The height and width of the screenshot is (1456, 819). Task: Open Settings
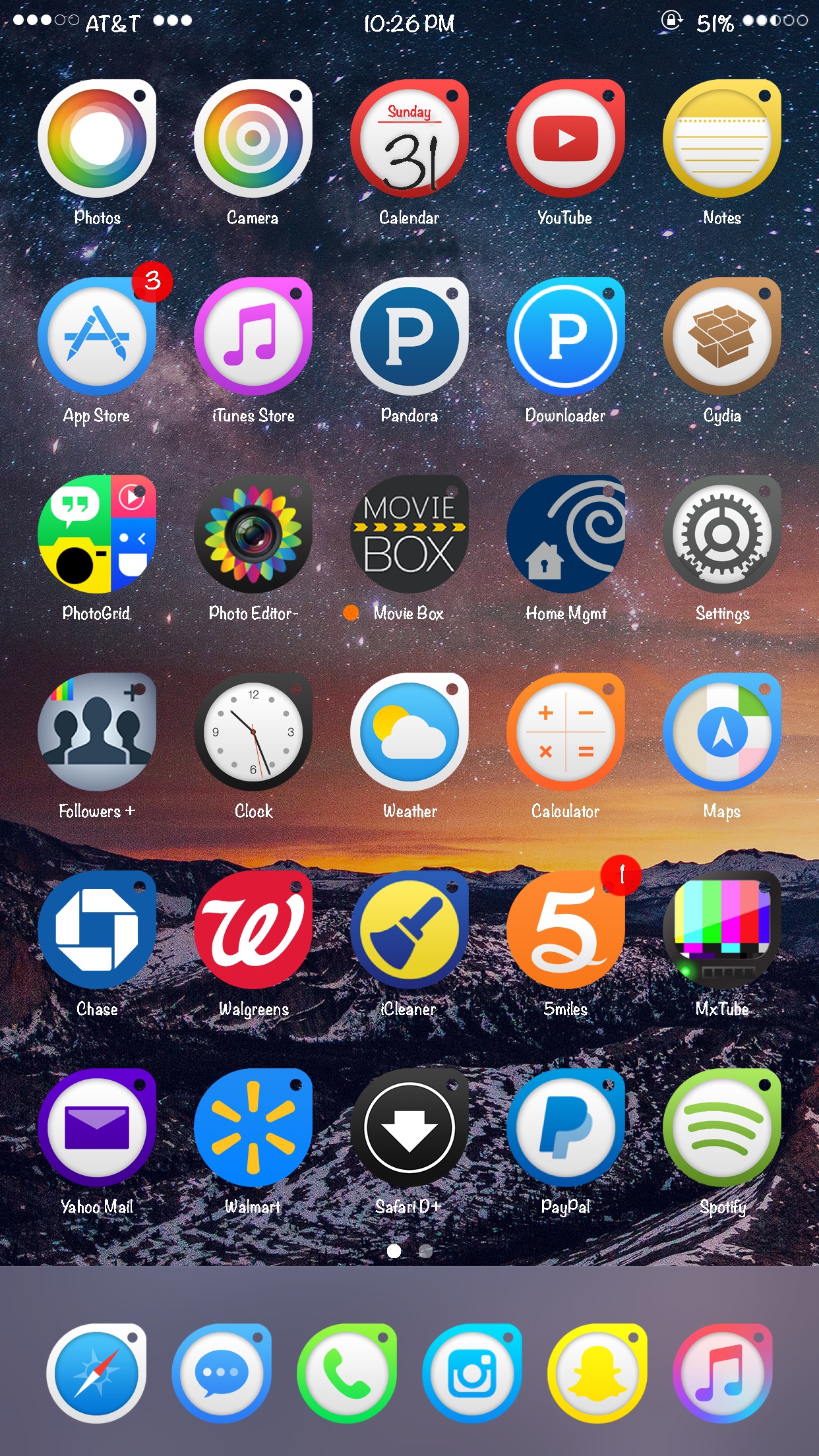click(722, 534)
